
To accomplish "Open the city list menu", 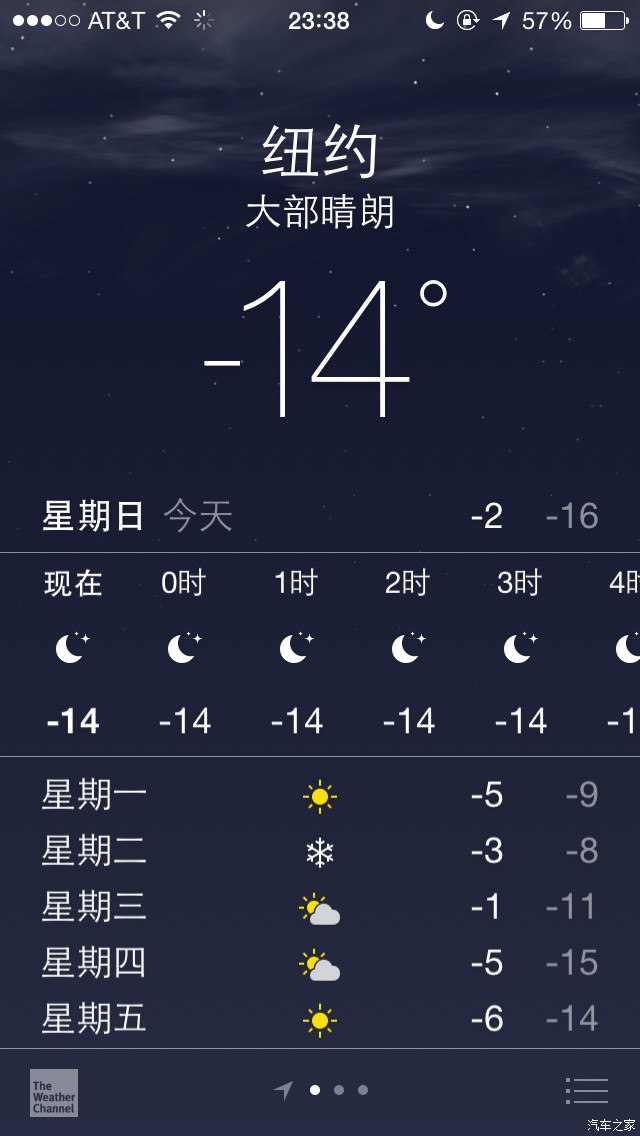I will click(x=586, y=1090).
